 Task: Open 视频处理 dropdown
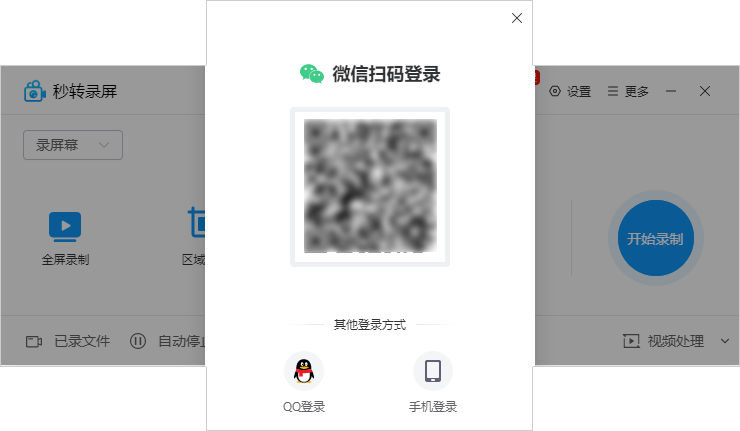point(677,341)
